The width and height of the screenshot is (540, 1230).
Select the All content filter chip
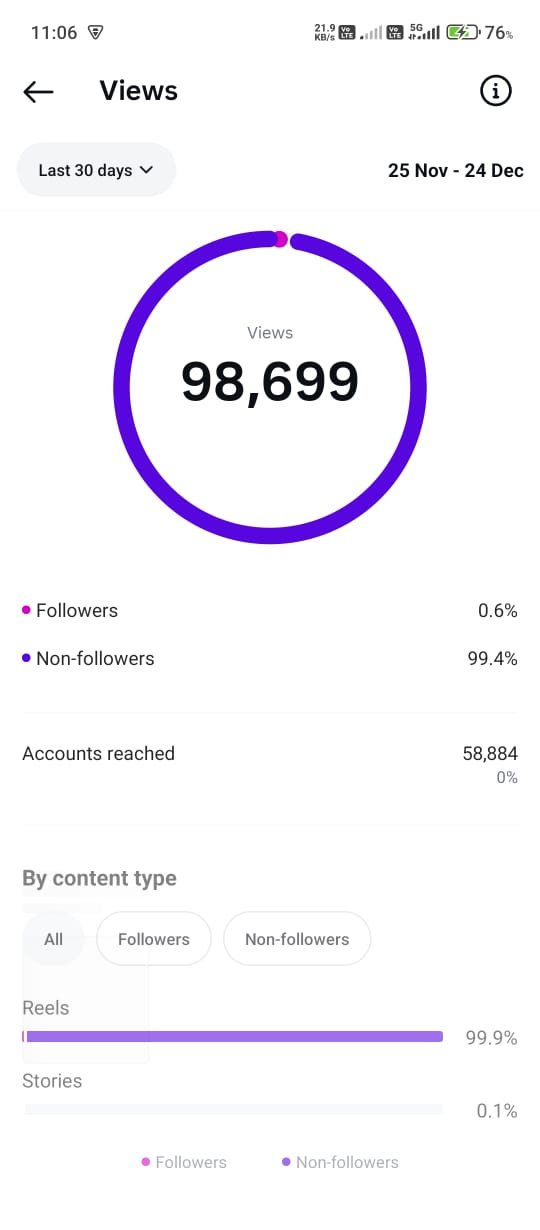click(x=53, y=939)
